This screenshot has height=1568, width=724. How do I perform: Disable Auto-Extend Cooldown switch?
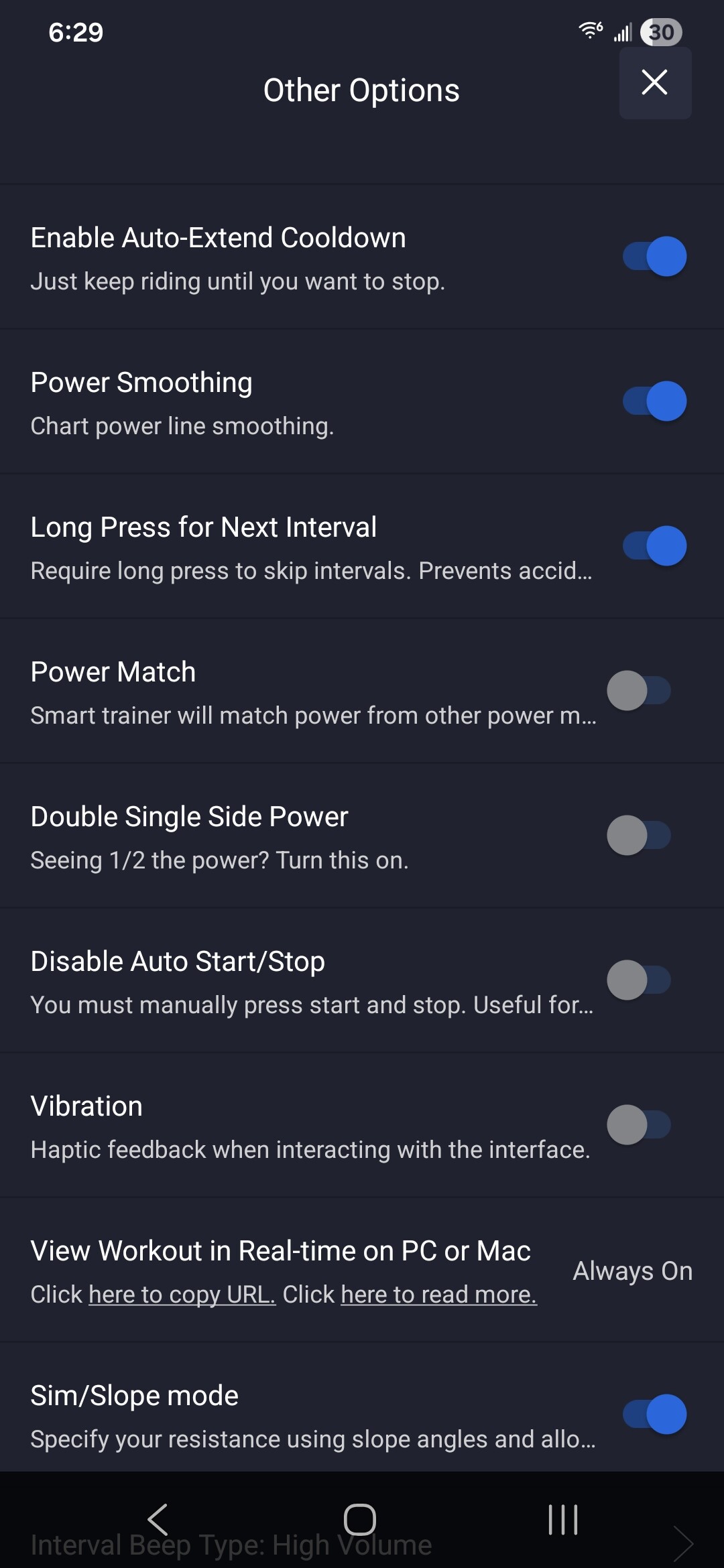[654, 256]
